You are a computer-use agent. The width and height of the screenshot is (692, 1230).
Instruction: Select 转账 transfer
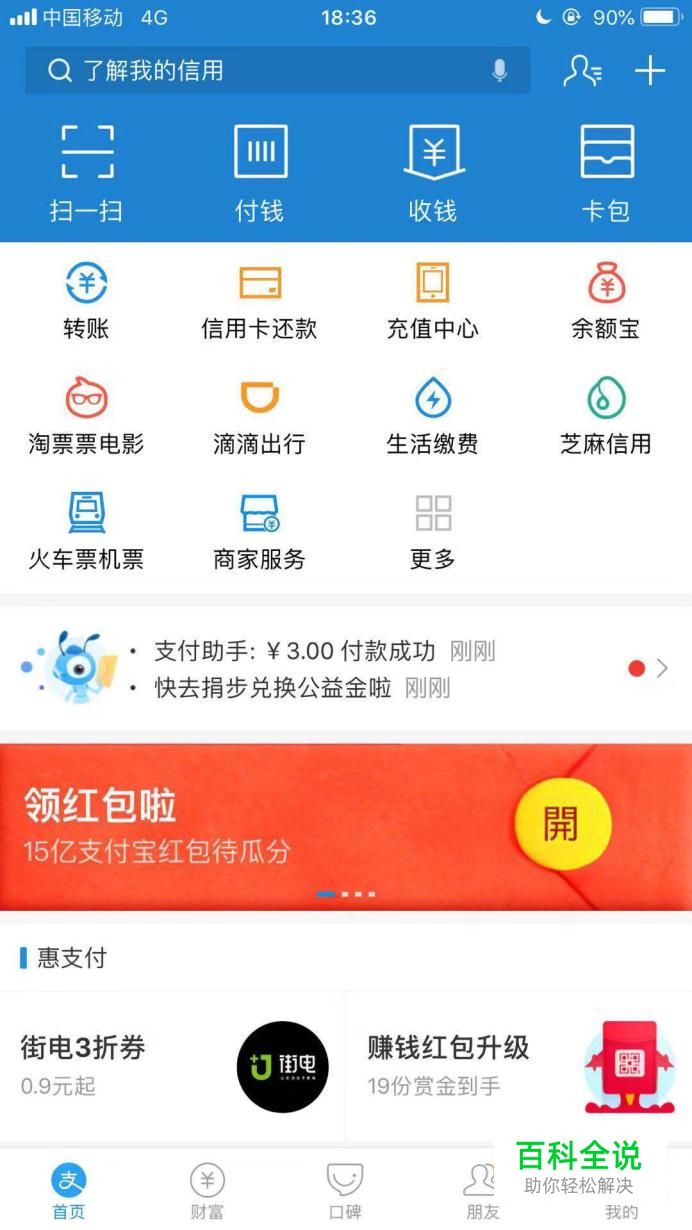[x=87, y=299]
